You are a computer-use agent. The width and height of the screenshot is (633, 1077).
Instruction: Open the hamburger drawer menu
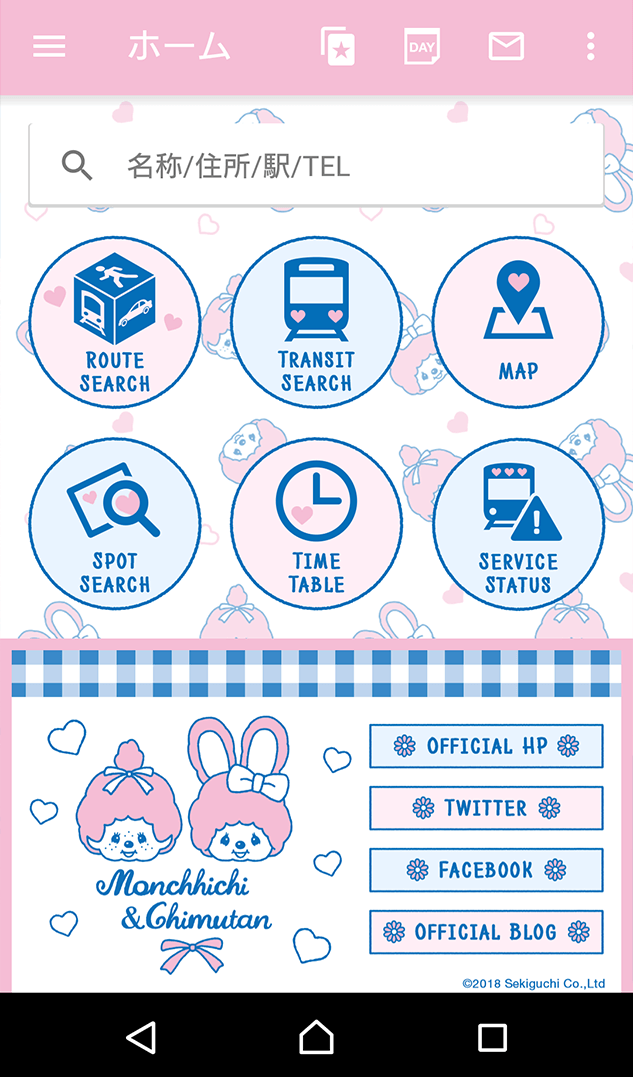[49, 46]
